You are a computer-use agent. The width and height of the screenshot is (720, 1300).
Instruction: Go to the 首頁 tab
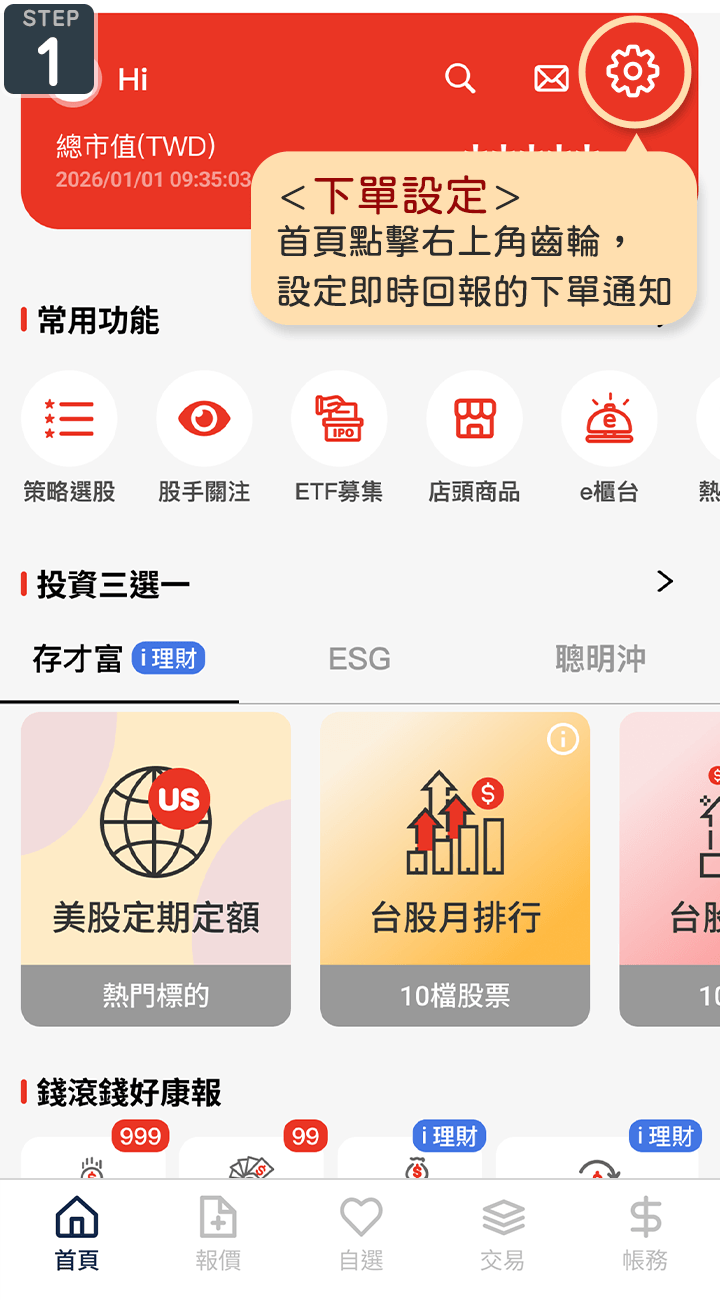pos(77,1234)
